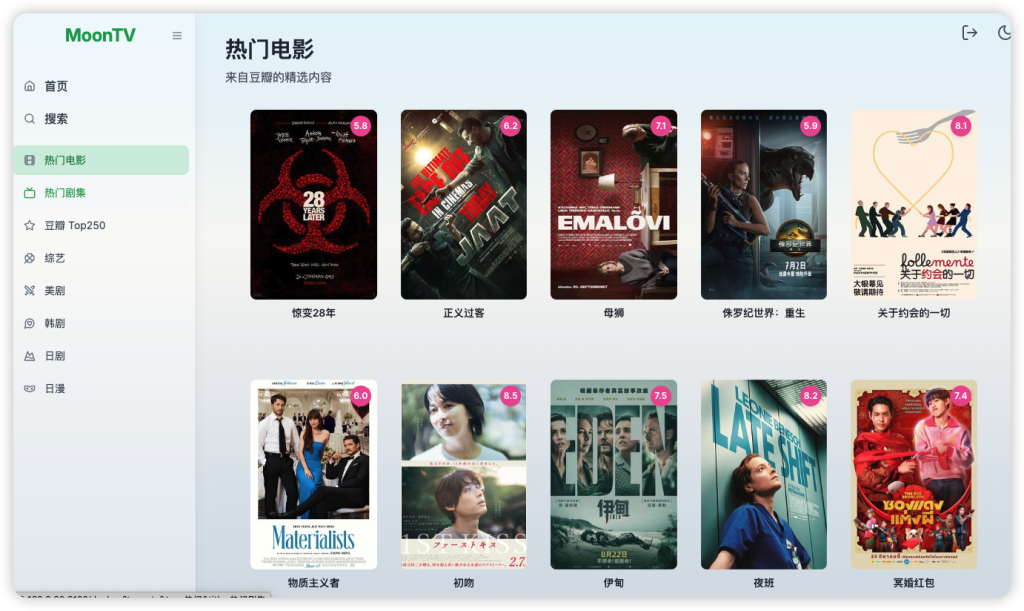Open the 美剧 category
Screen dimensions: 1024x611
pos(55,291)
